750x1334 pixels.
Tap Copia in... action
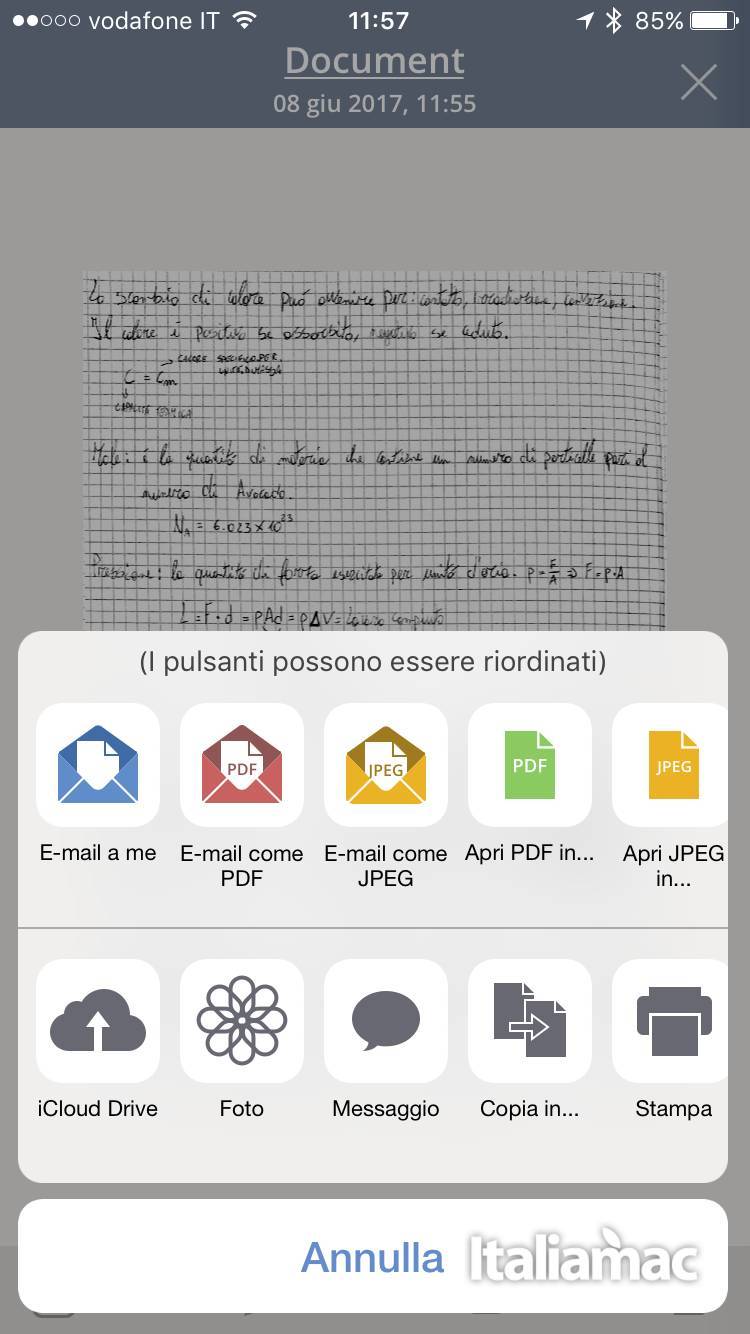[x=530, y=1021]
